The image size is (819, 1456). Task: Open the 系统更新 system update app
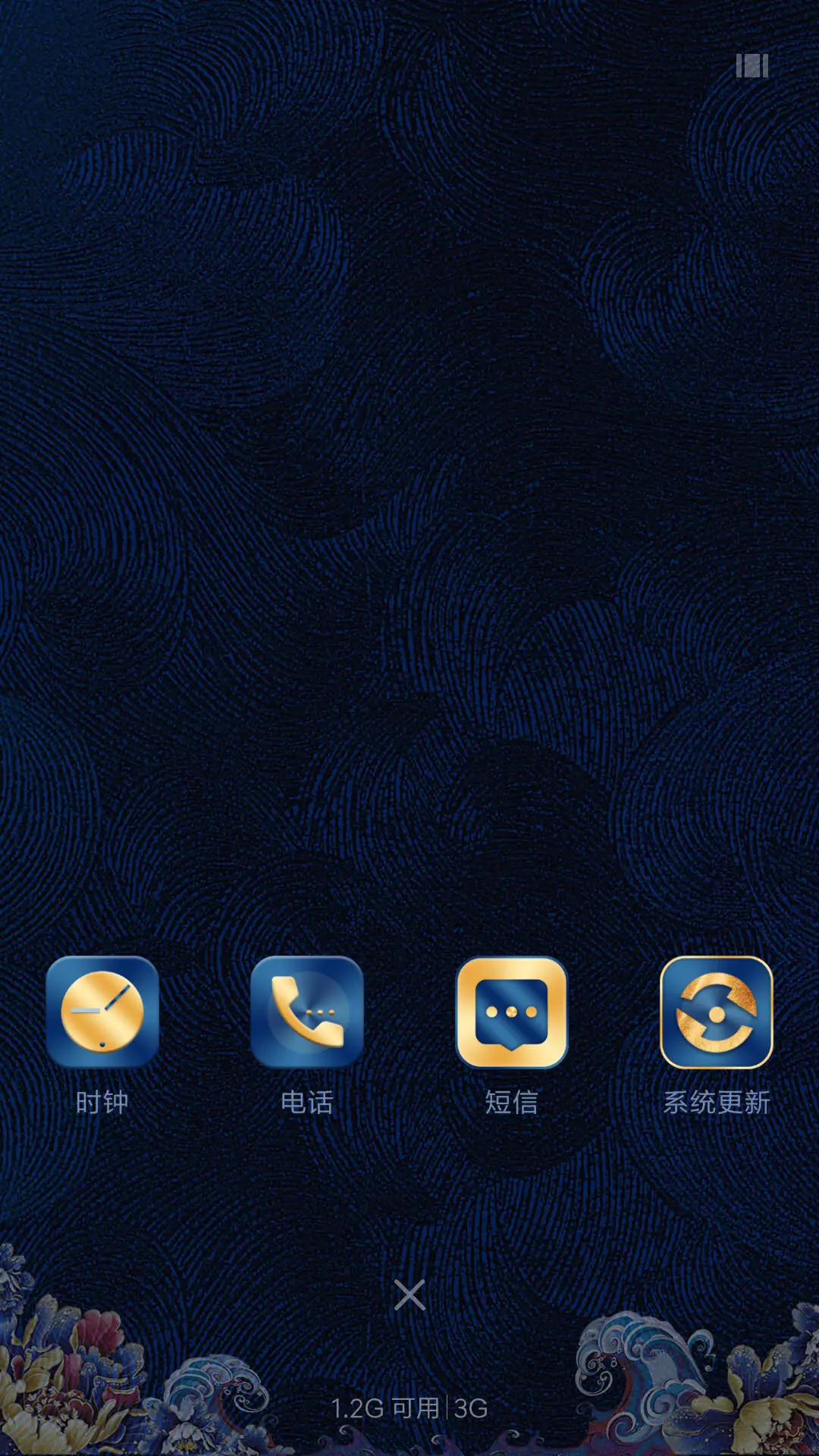pos(717,1012)
